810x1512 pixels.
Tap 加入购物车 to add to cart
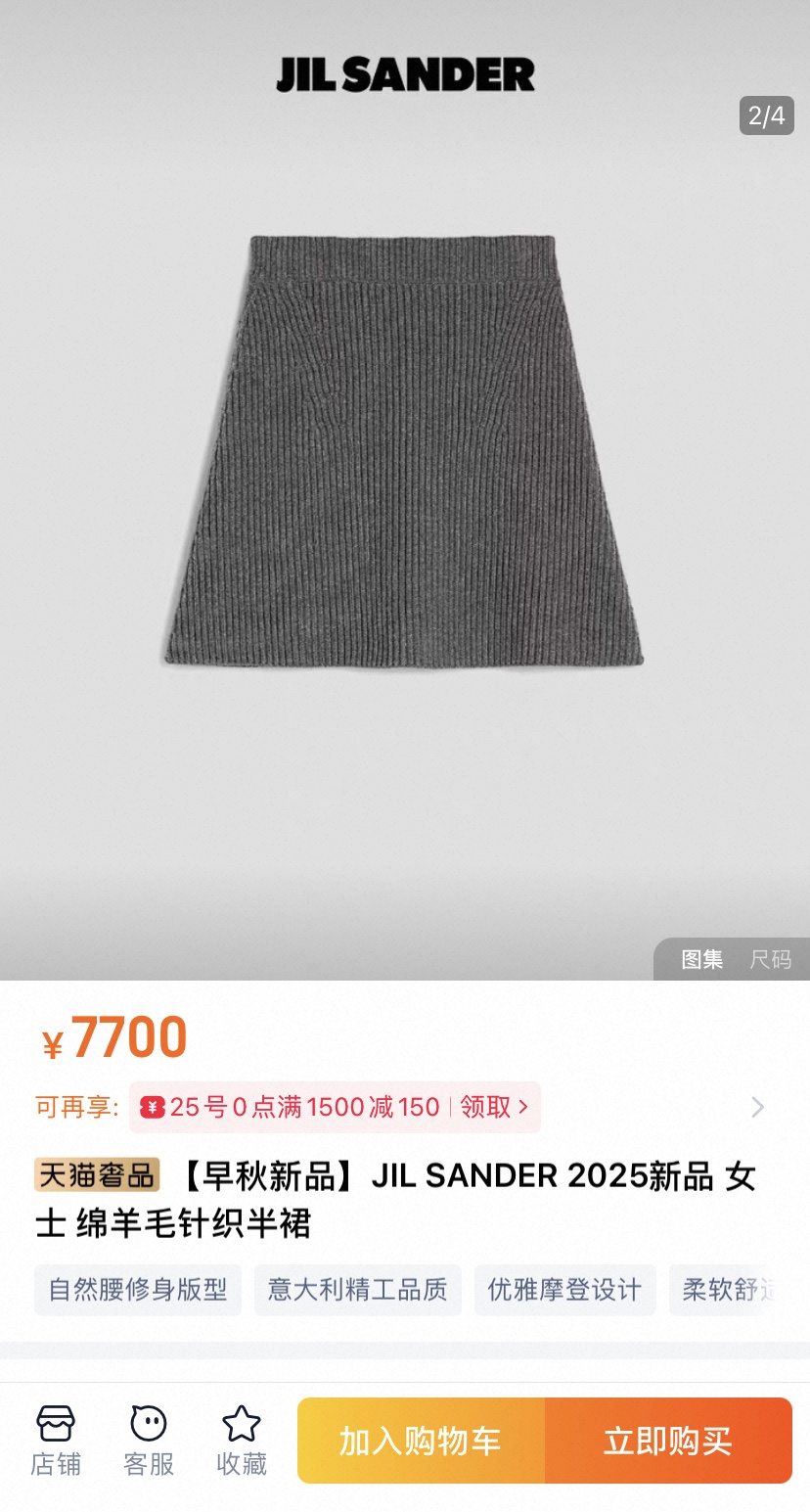[x=421, y=1441]
